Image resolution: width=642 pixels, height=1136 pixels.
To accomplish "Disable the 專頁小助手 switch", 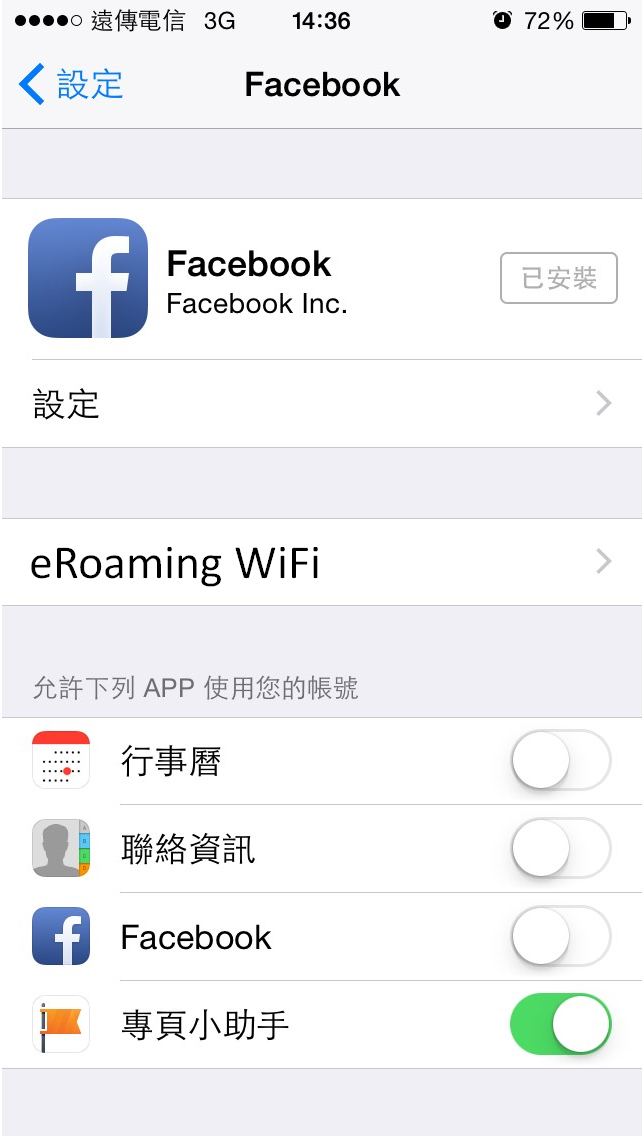I will (560, 1024).
